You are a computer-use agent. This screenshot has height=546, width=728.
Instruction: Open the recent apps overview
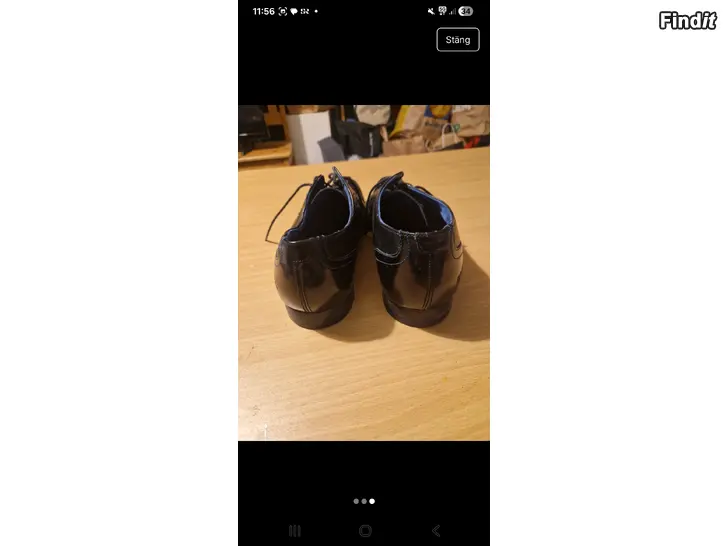tap(294, 530)
